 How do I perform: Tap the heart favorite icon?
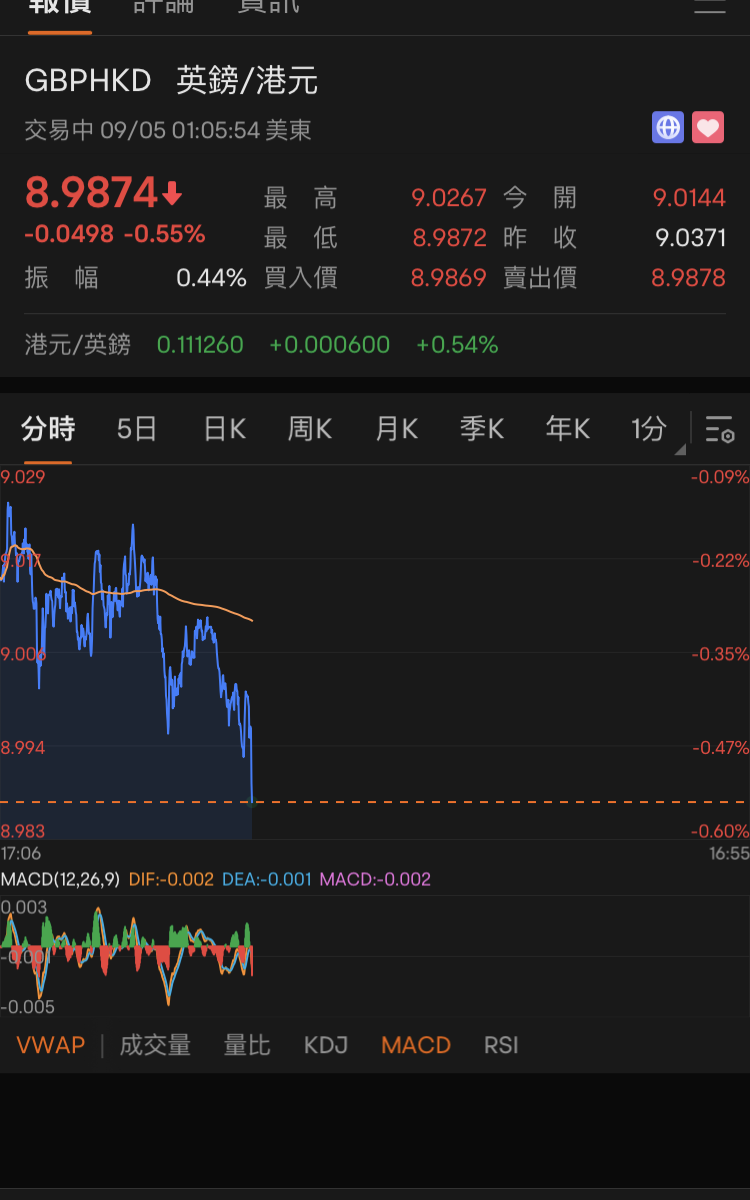[x=708, y=128]
